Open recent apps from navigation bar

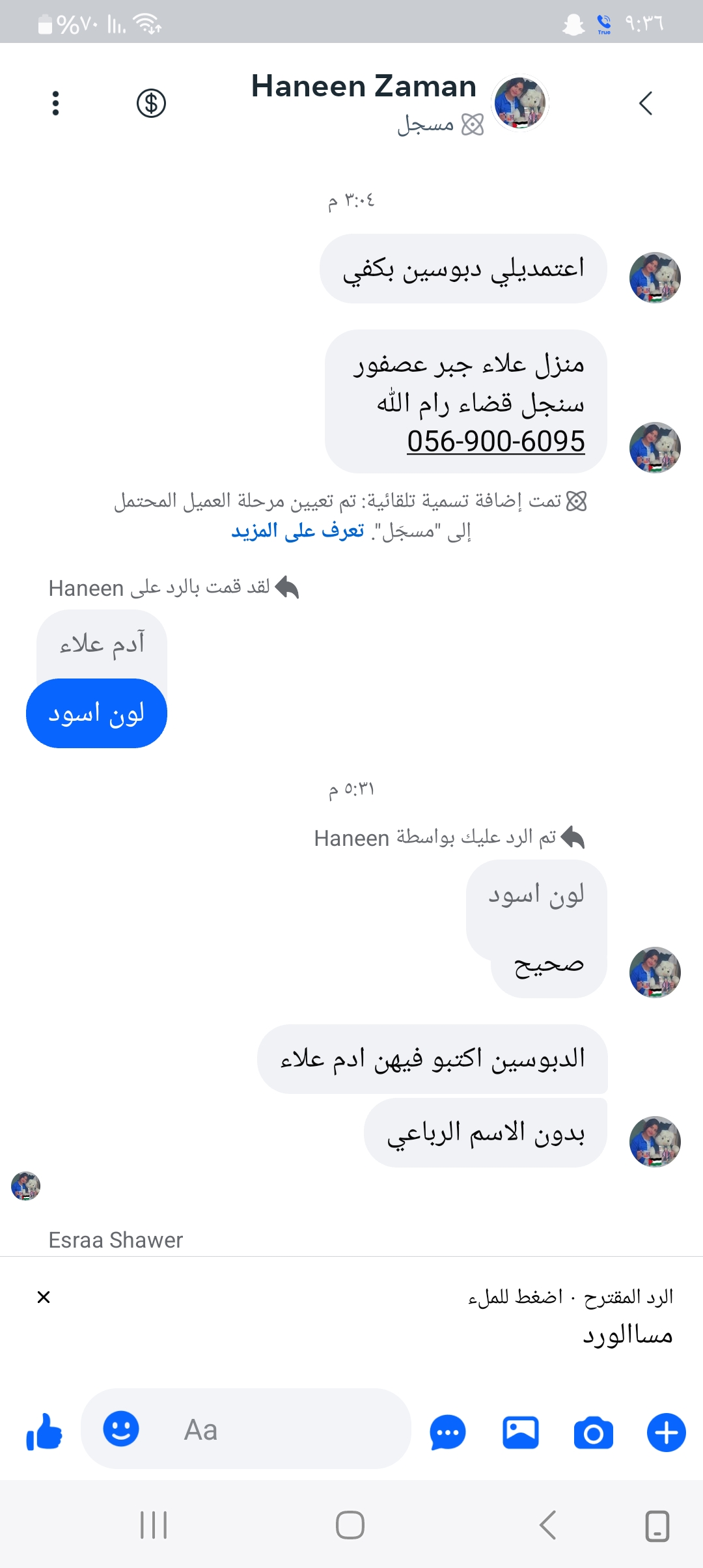click(x=154, y=1525)
